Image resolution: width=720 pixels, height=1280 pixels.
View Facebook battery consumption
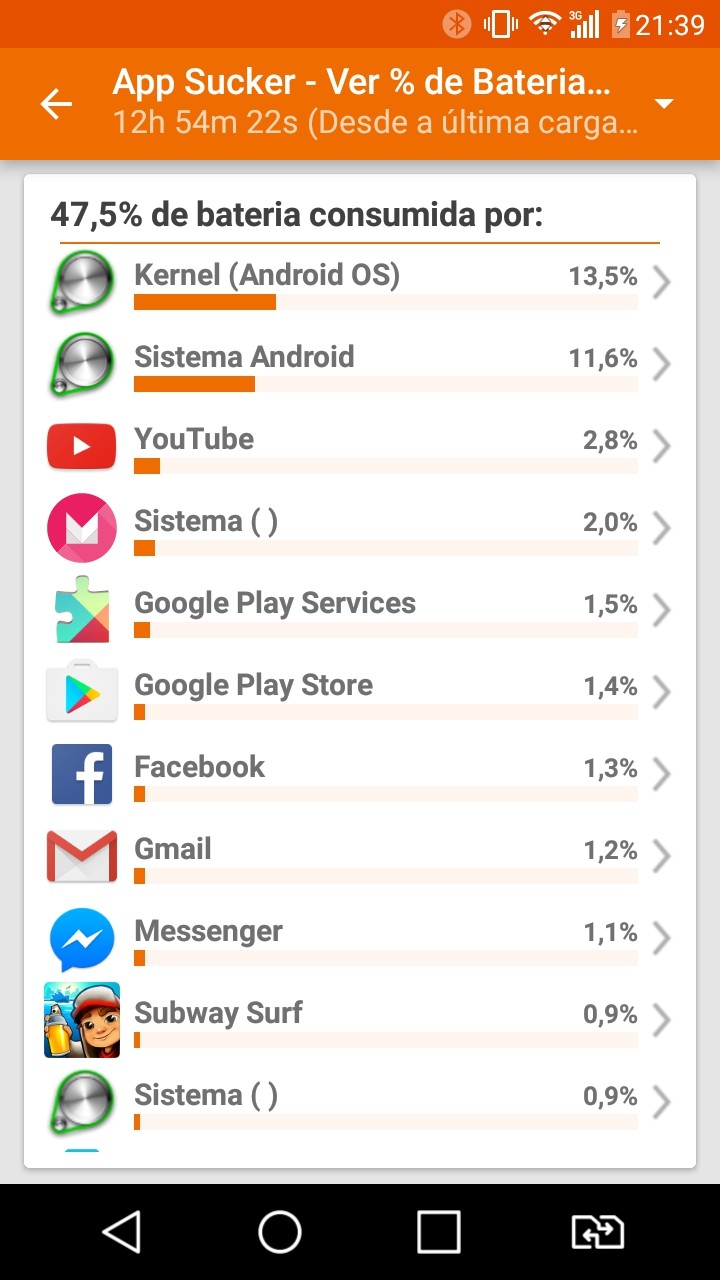tap(360, 776)
